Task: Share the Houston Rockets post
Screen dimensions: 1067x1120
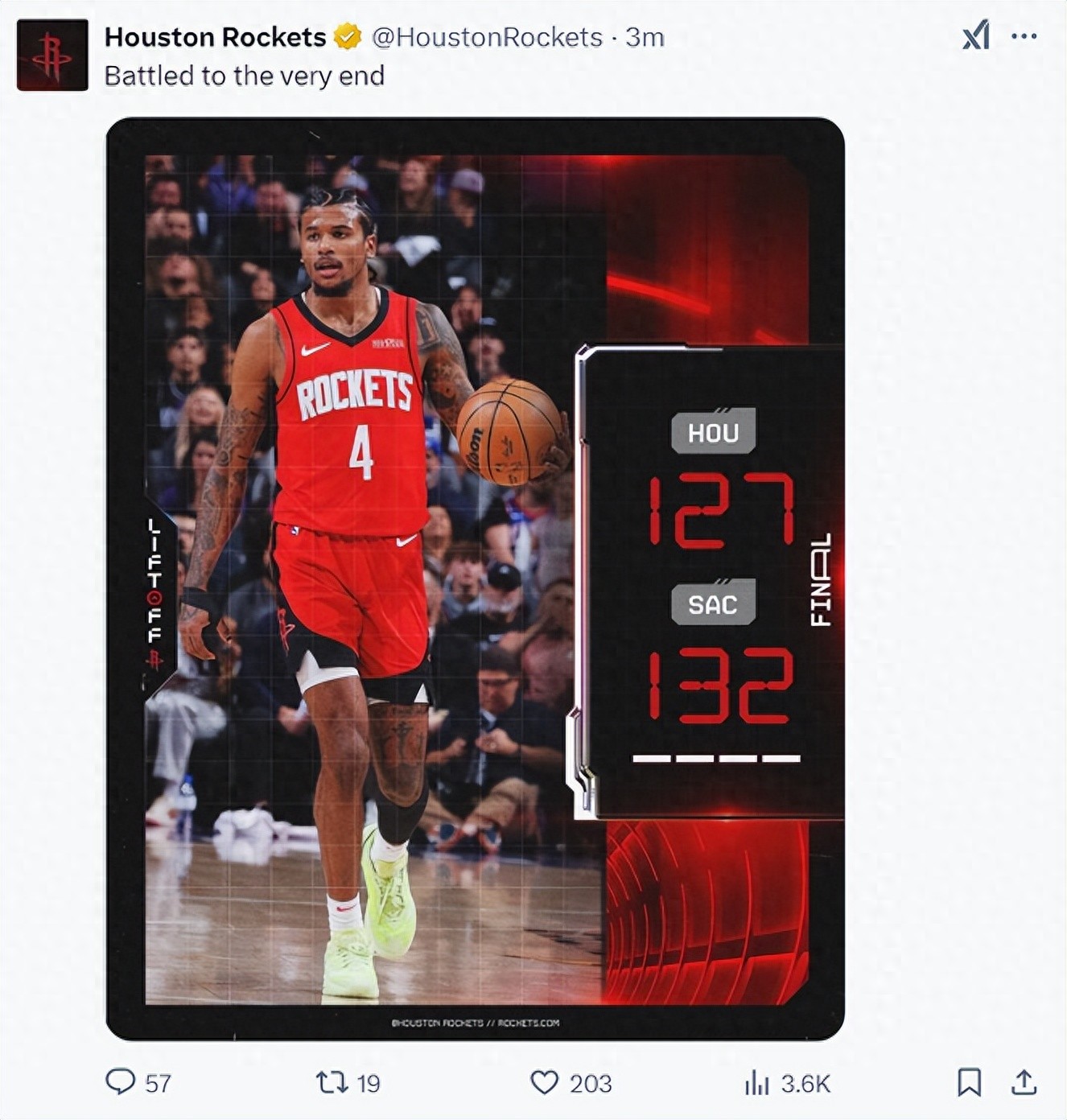Action: point(1024,1082)
